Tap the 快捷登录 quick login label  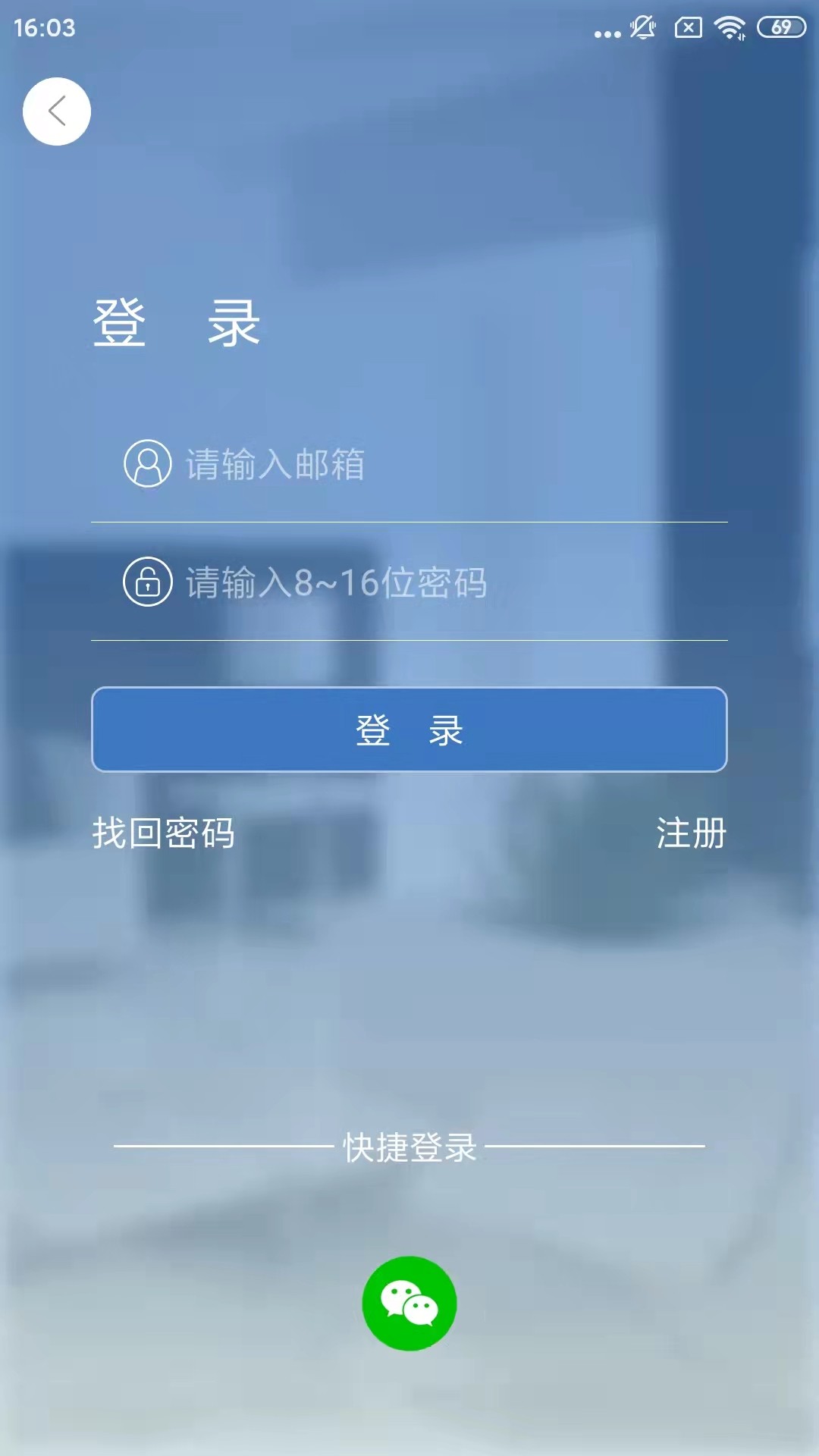[409, 1147]
